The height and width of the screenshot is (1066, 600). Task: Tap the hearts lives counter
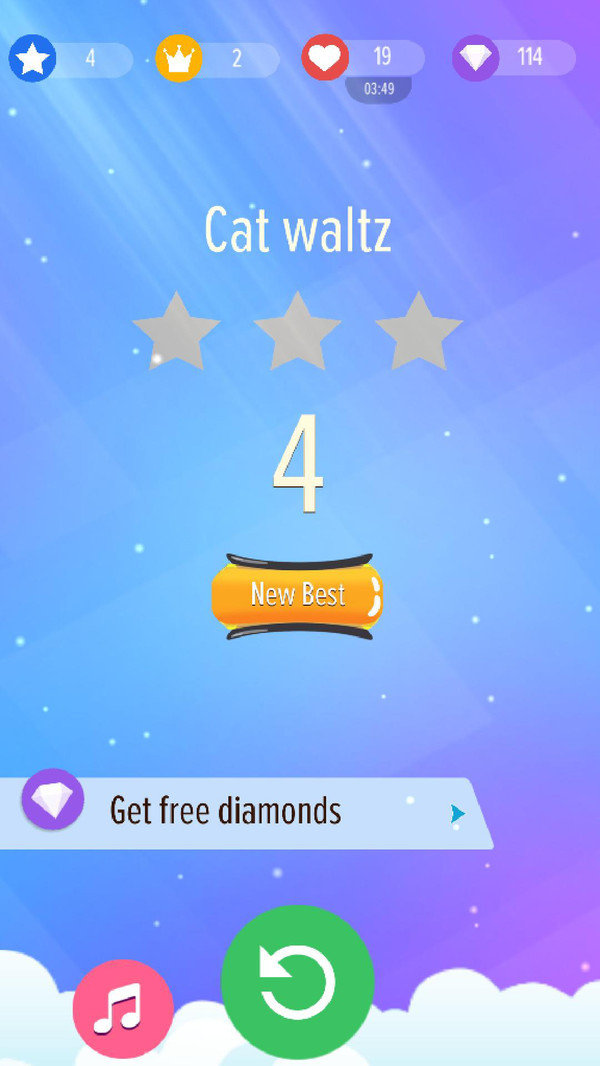click(x=362, y=58)
